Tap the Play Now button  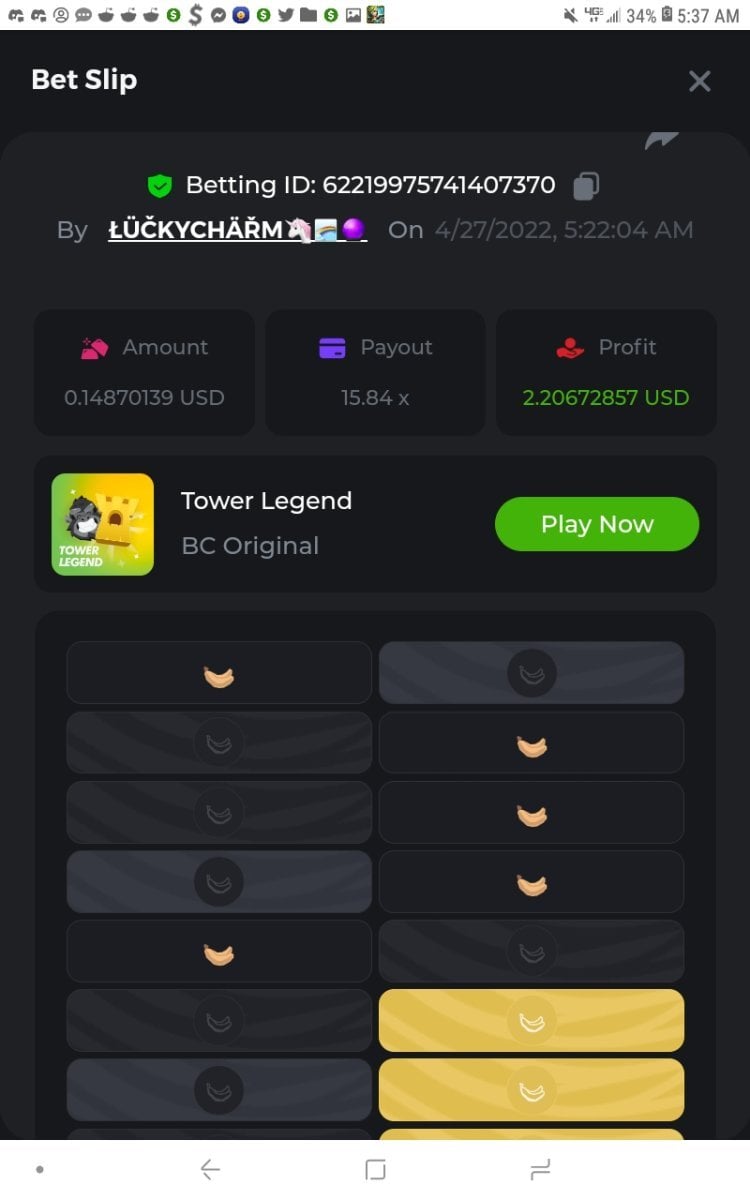click(596, 524)
